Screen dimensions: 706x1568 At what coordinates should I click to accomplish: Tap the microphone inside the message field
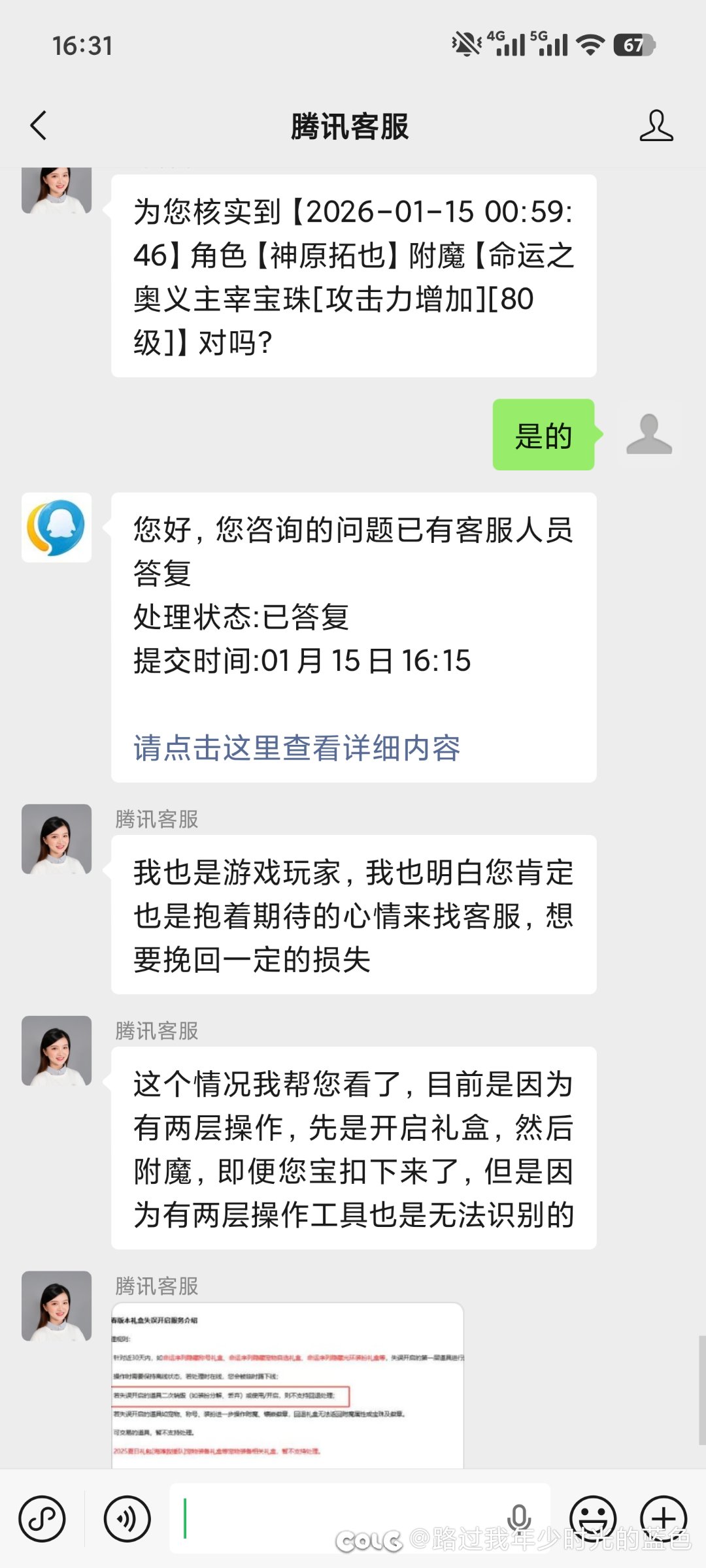(x=520, y=1517)
